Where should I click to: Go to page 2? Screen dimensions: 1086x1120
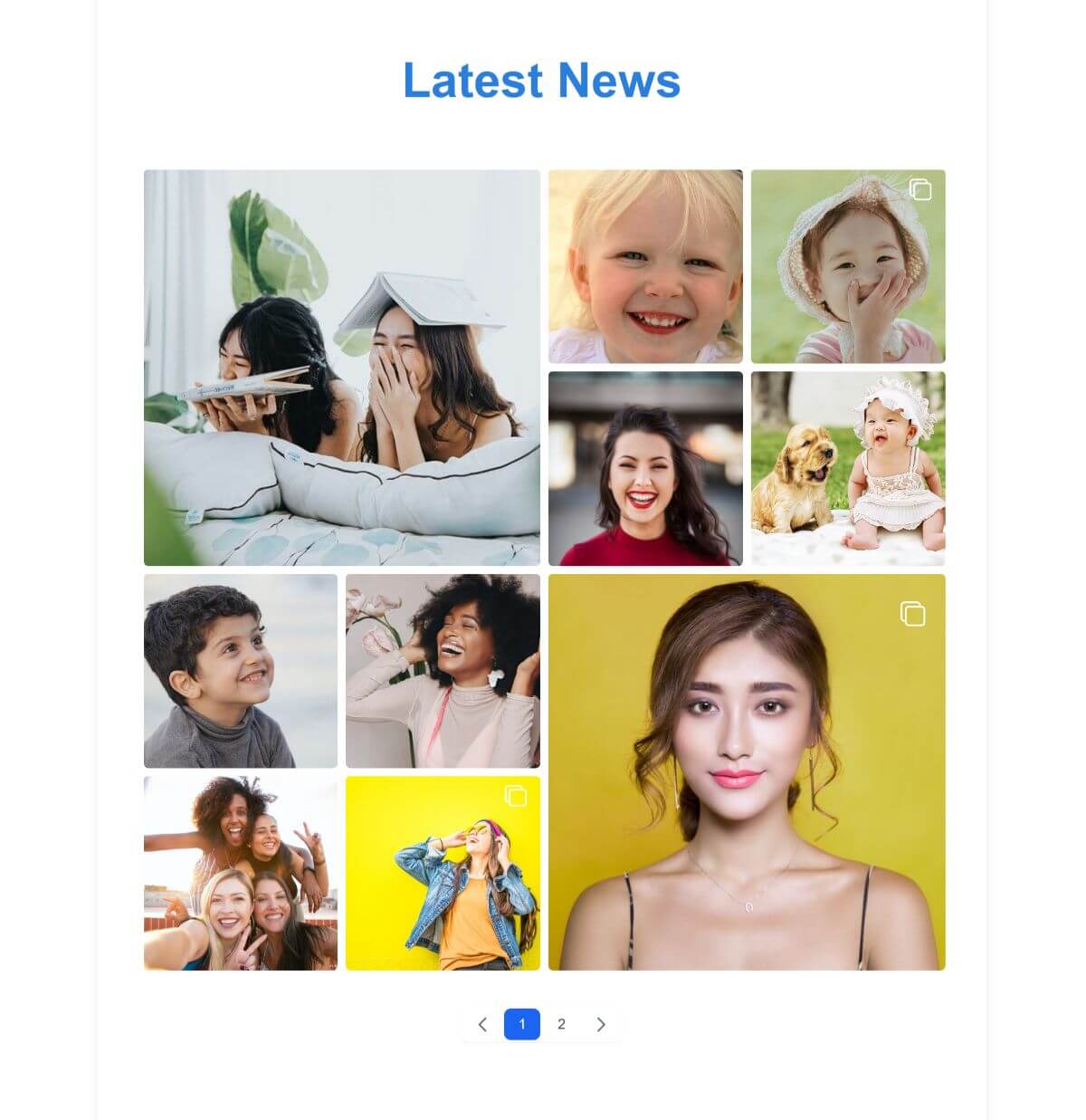point(561,1024)
